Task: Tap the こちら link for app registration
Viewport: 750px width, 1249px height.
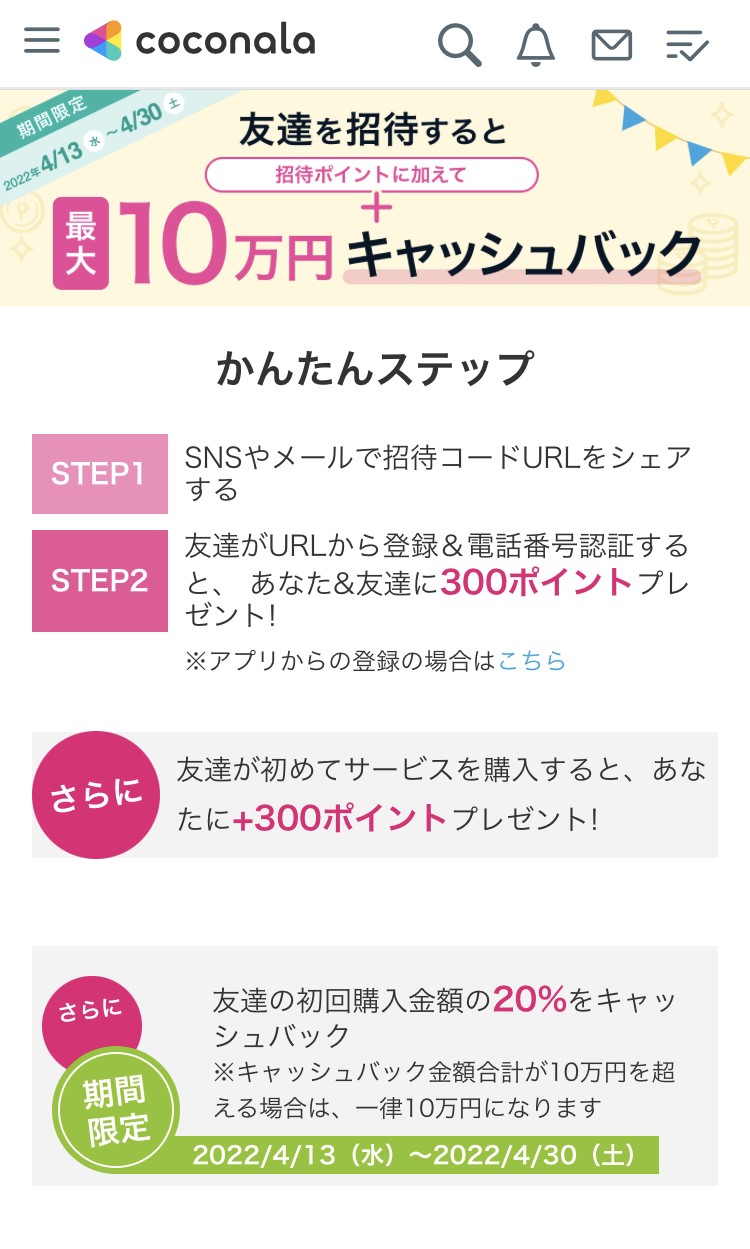Action: [532, 661]
